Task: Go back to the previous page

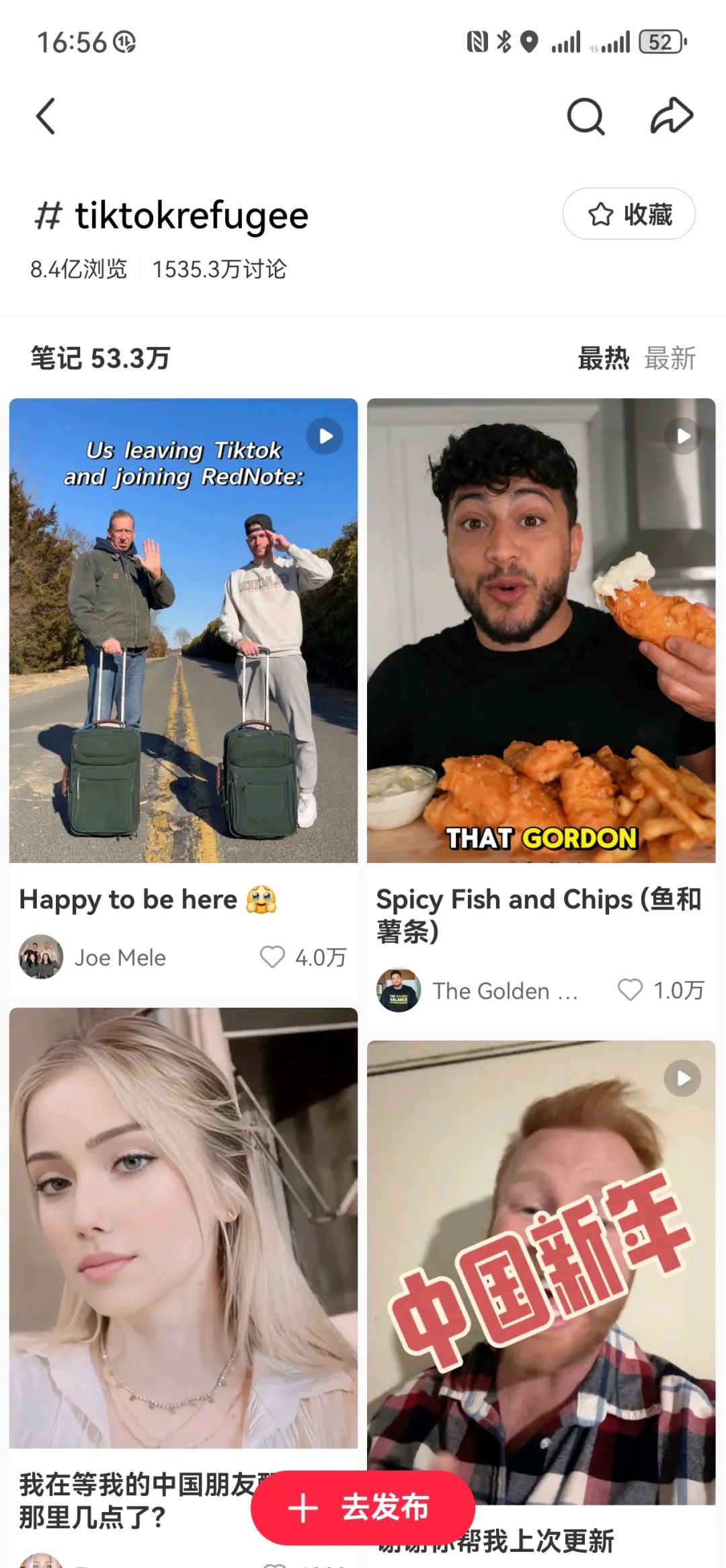Action: [46, 116]
